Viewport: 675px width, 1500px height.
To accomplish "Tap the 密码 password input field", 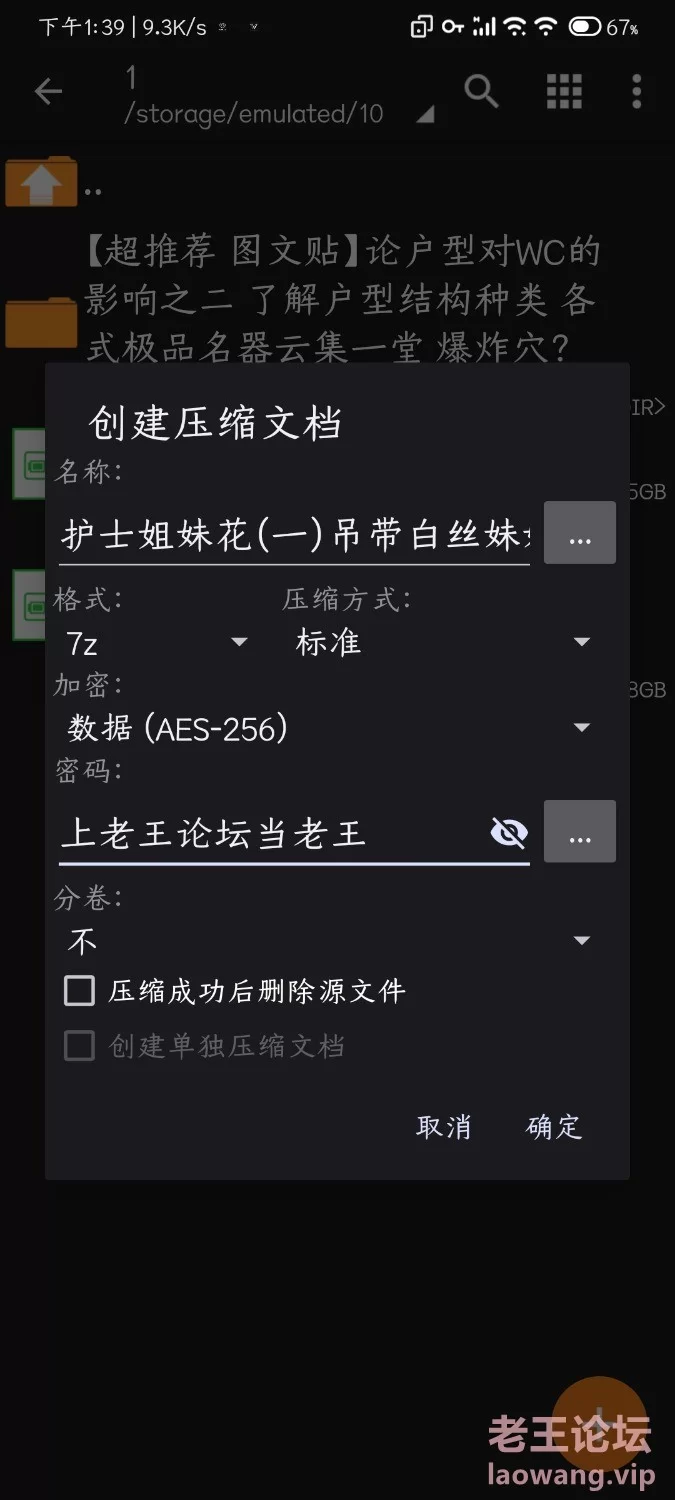I will (x=270, y=833).
